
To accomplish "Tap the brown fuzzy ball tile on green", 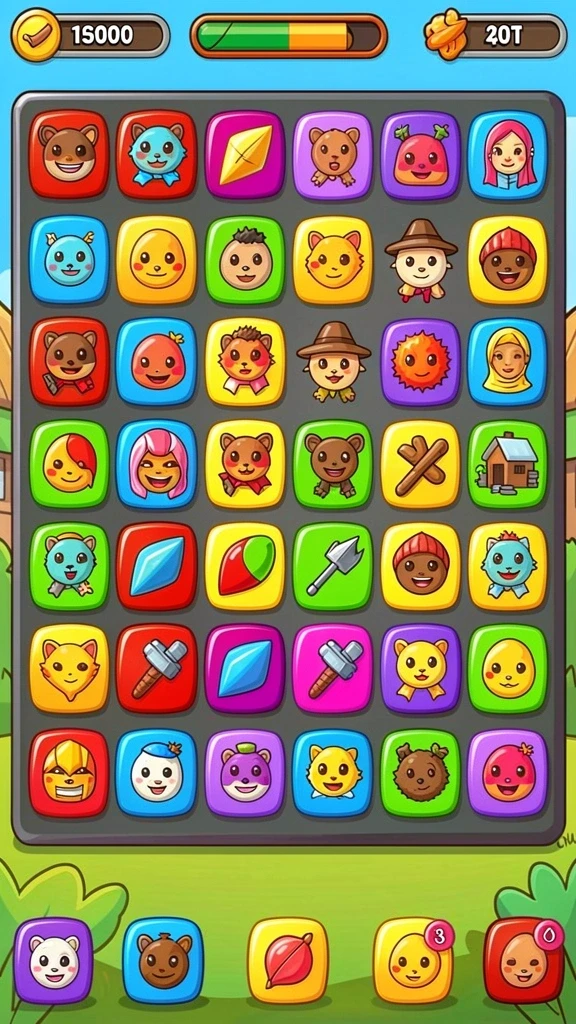I will pyautogui.click(x=421, y=773).
